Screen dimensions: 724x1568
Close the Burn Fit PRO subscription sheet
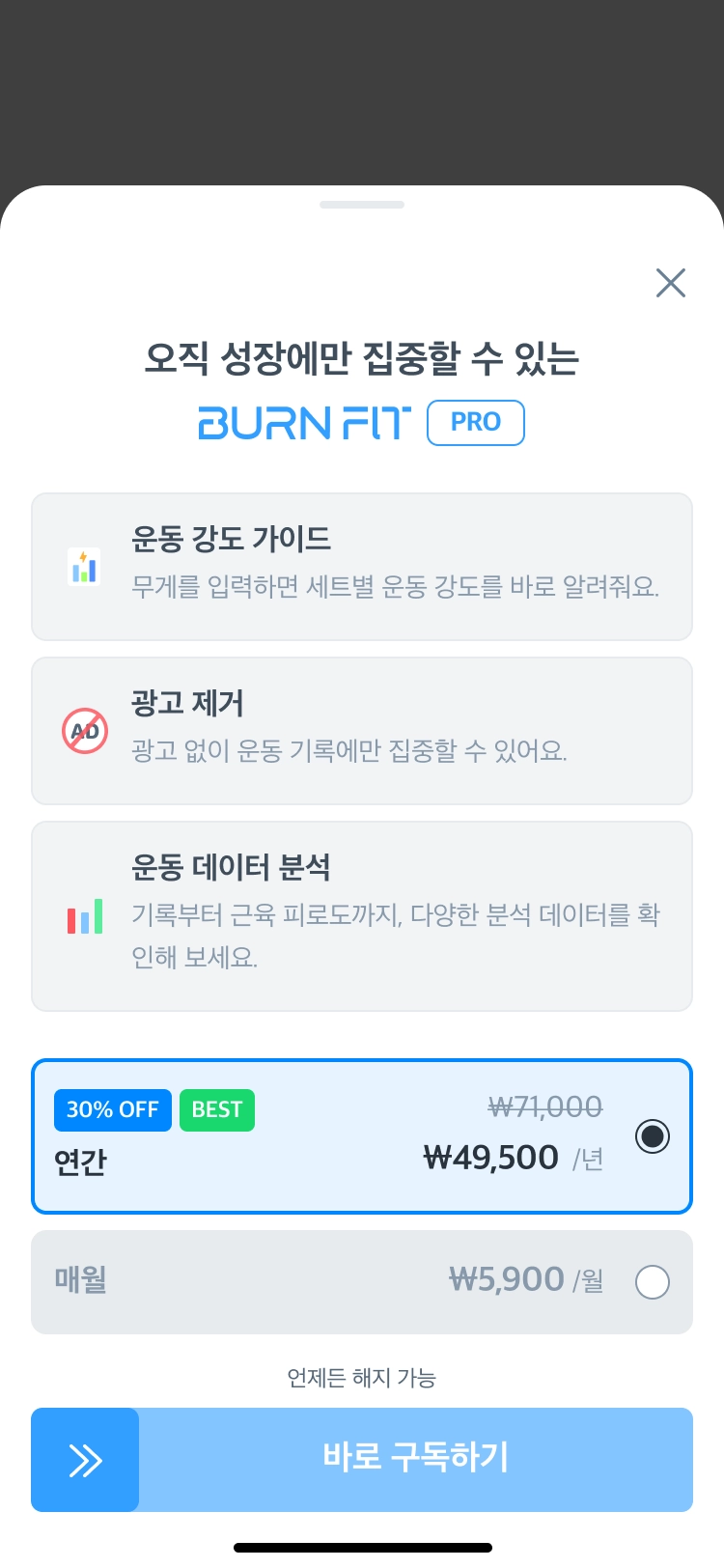tap(670, 283)
